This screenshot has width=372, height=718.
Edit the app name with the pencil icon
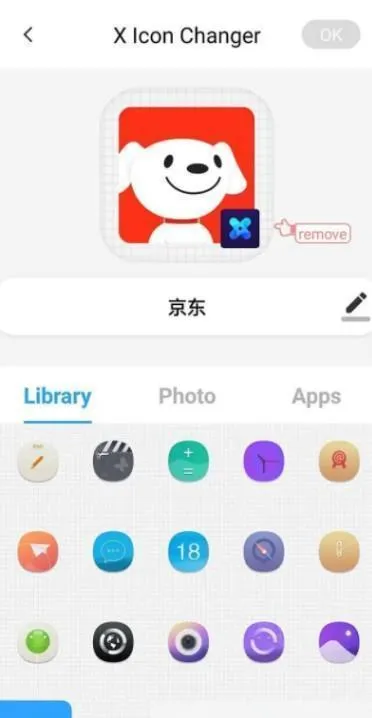[356, 306]
